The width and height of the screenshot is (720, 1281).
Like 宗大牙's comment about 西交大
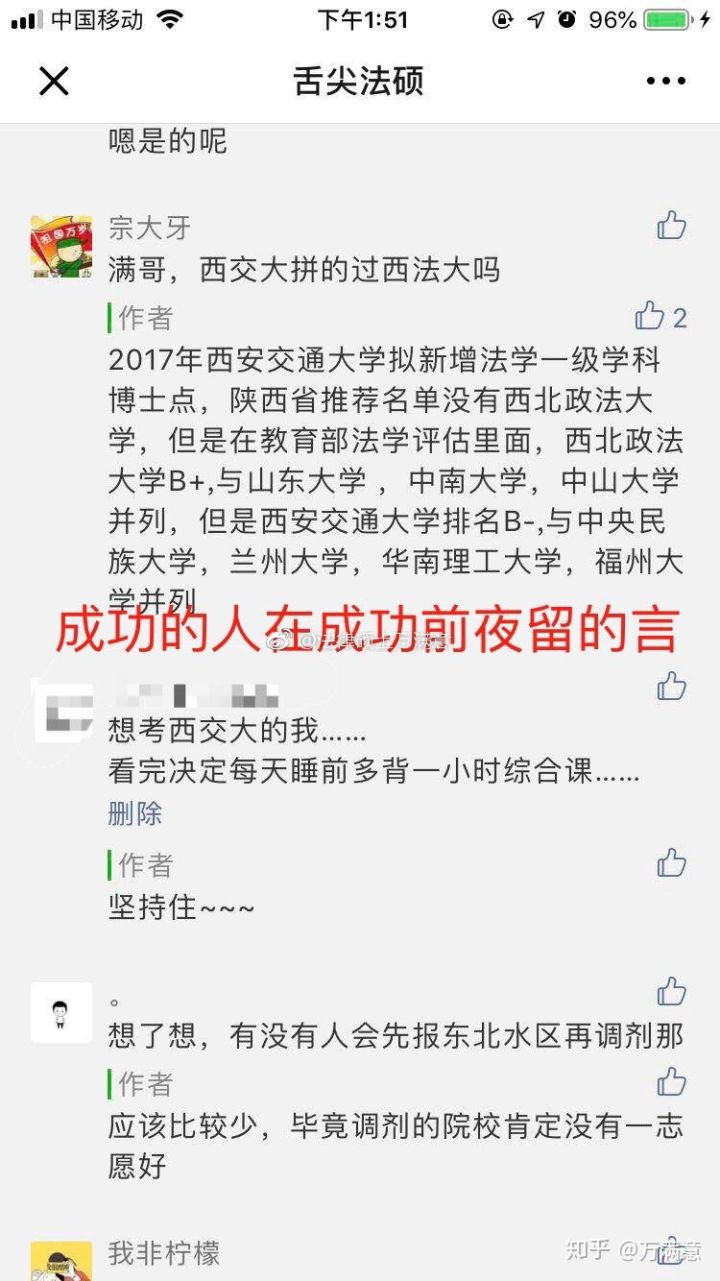click(x=671, y=226)
